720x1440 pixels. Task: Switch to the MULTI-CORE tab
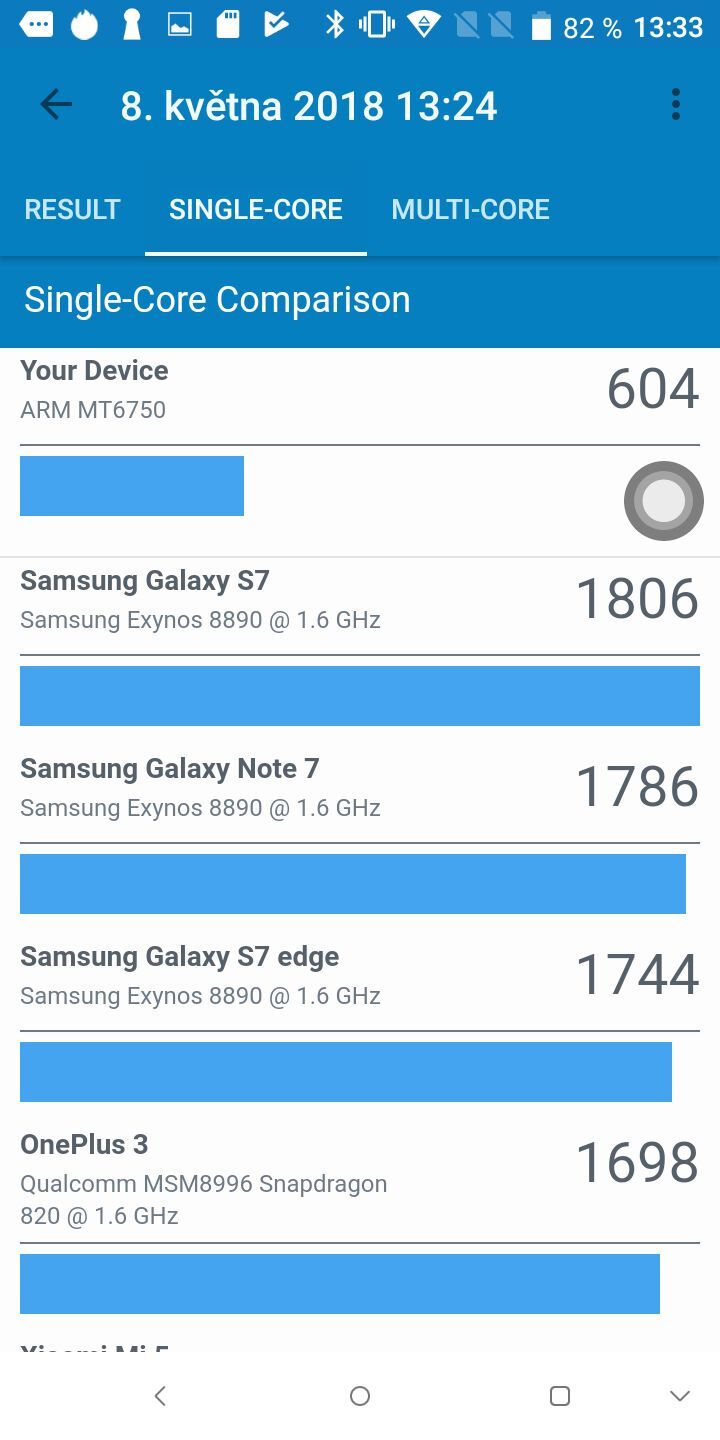tap(470, 209)
